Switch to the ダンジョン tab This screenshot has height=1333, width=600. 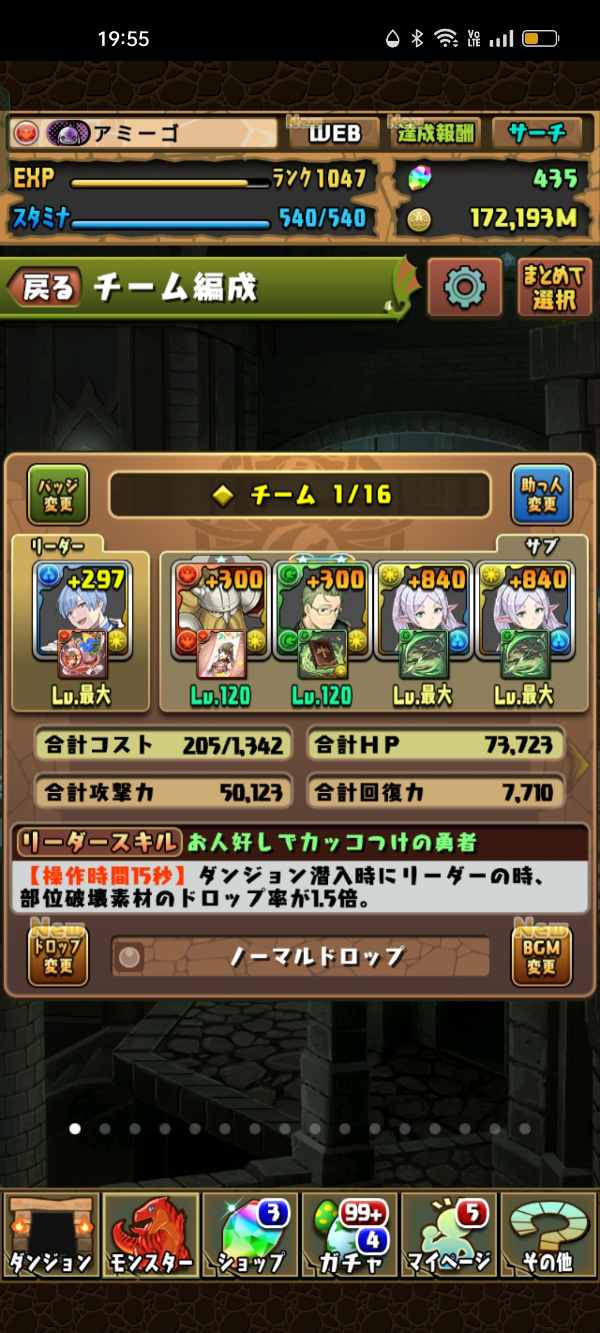click(x=50, y=1236)
